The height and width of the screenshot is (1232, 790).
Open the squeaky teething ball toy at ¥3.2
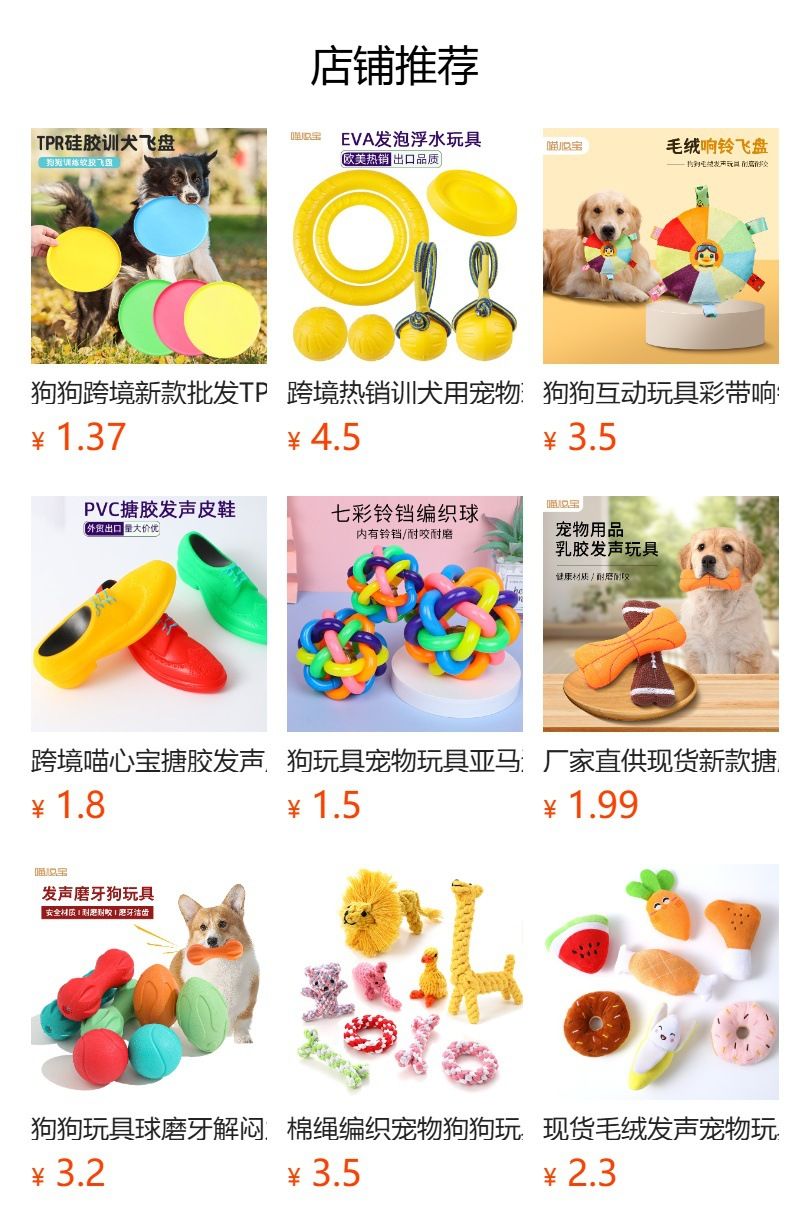click(x=149, y=982)
